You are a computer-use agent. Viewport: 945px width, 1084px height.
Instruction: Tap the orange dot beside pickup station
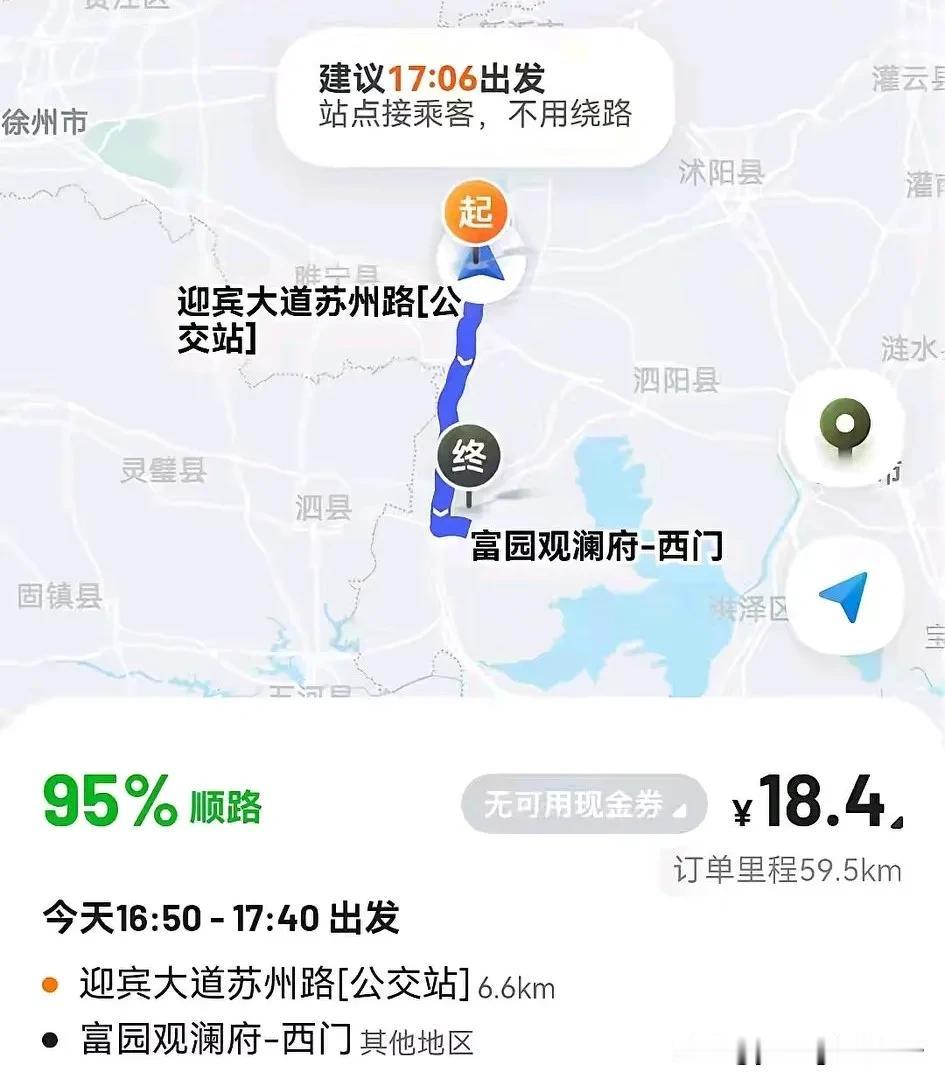49,985
